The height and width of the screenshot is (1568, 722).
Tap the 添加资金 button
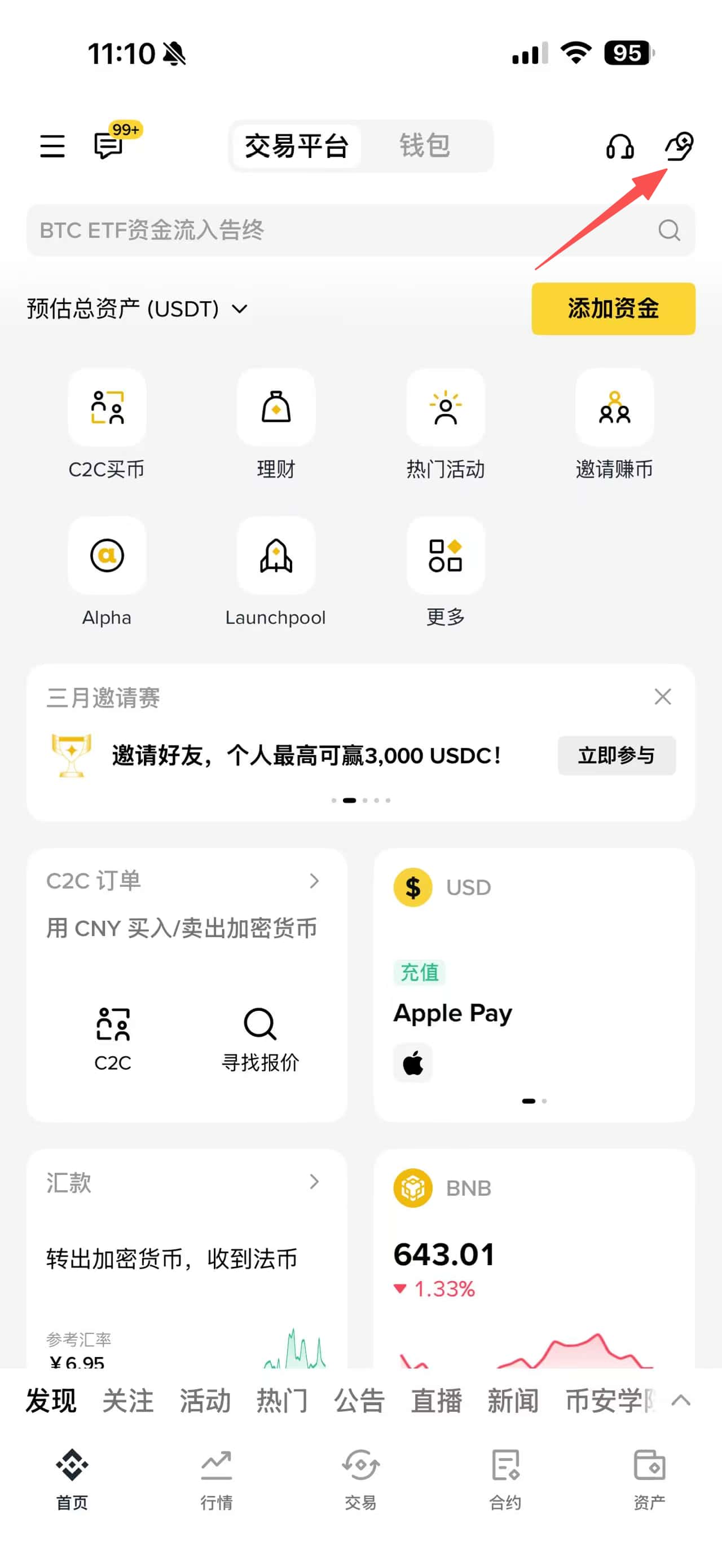[x=613, y=309]
